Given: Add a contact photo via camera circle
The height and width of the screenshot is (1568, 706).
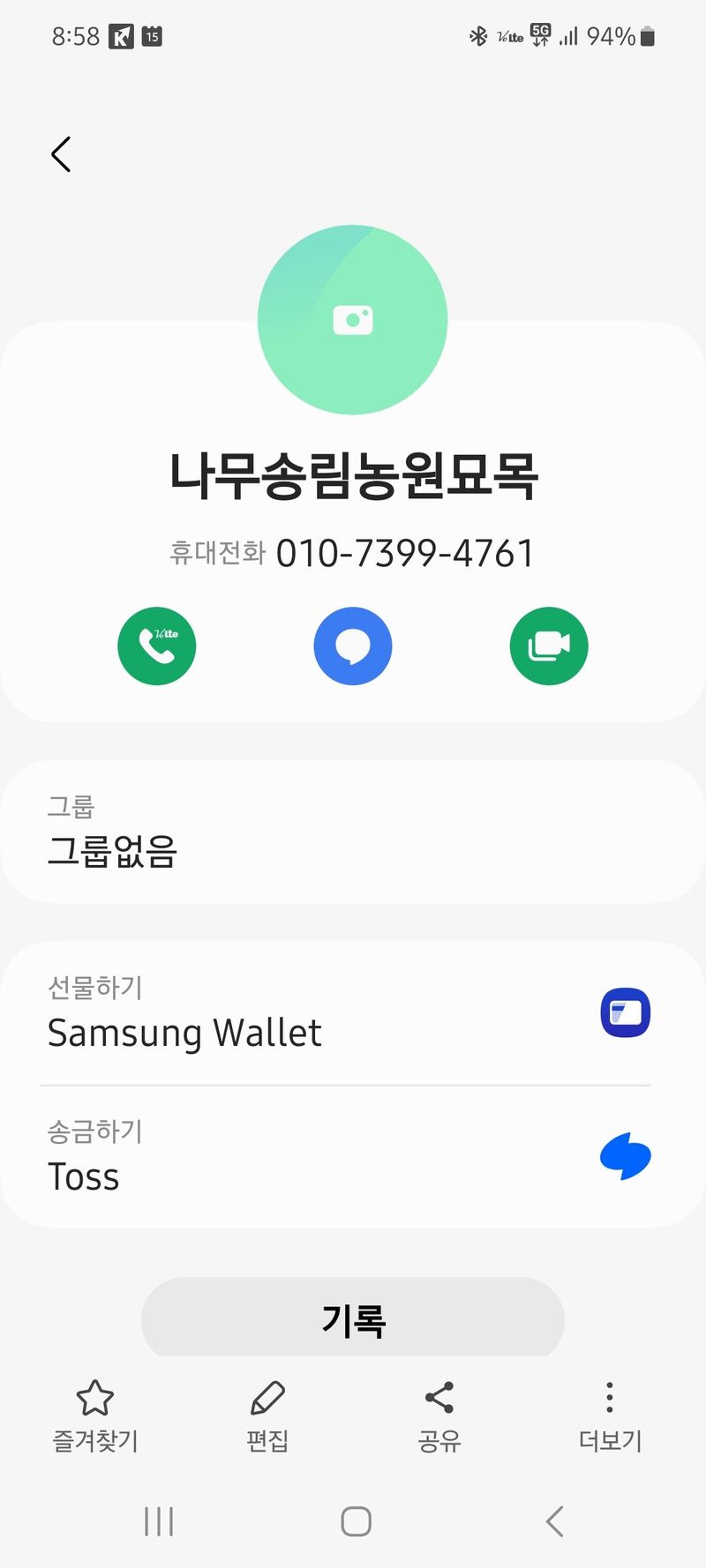Looking at the screenshot, I should click(x=353, y=319).
